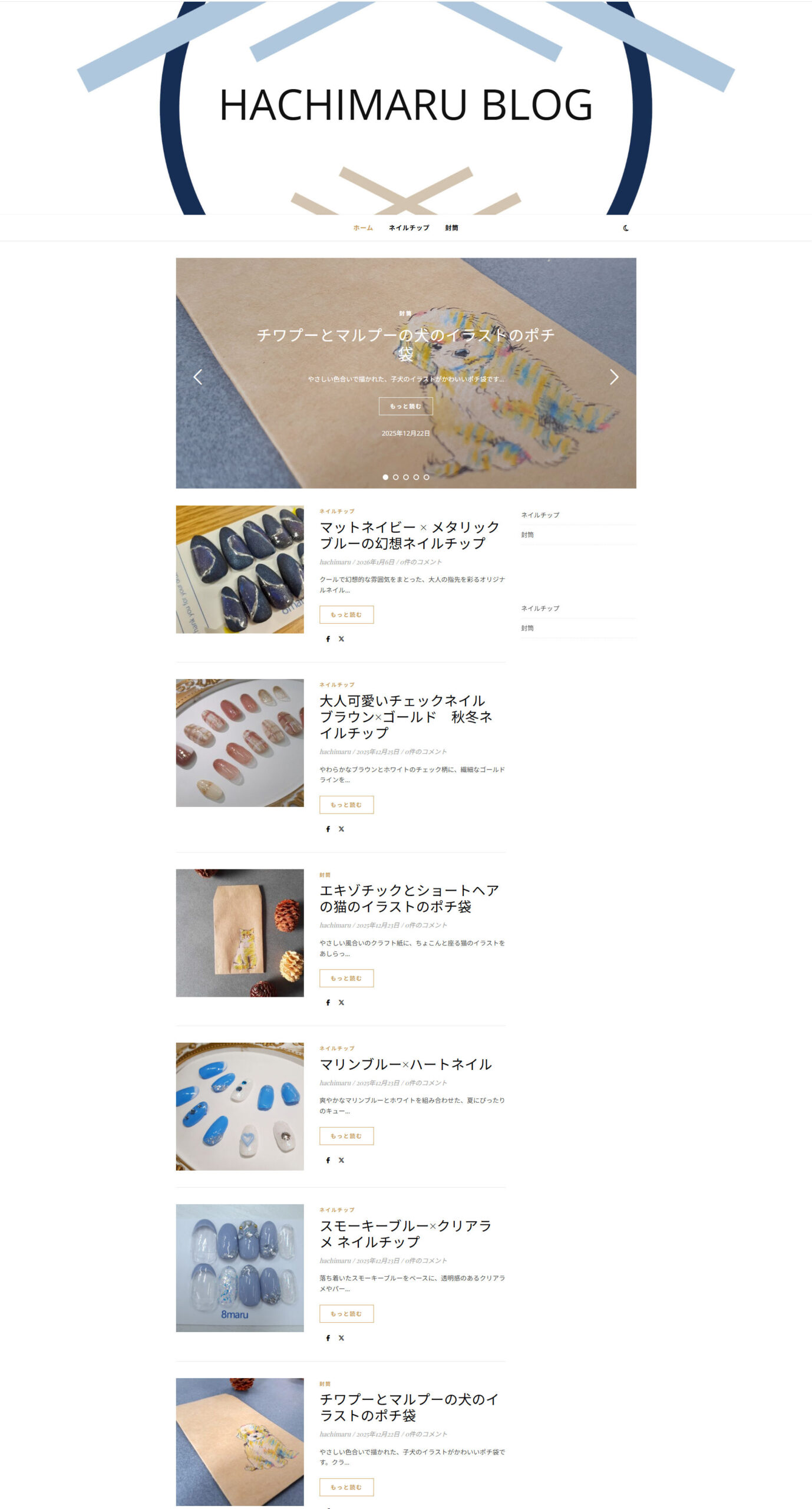Image resolution: width=812 pixels, height=1509 pixels.
Task: Tap もっと読む on the carousel slide
Action: click(405, 406)
